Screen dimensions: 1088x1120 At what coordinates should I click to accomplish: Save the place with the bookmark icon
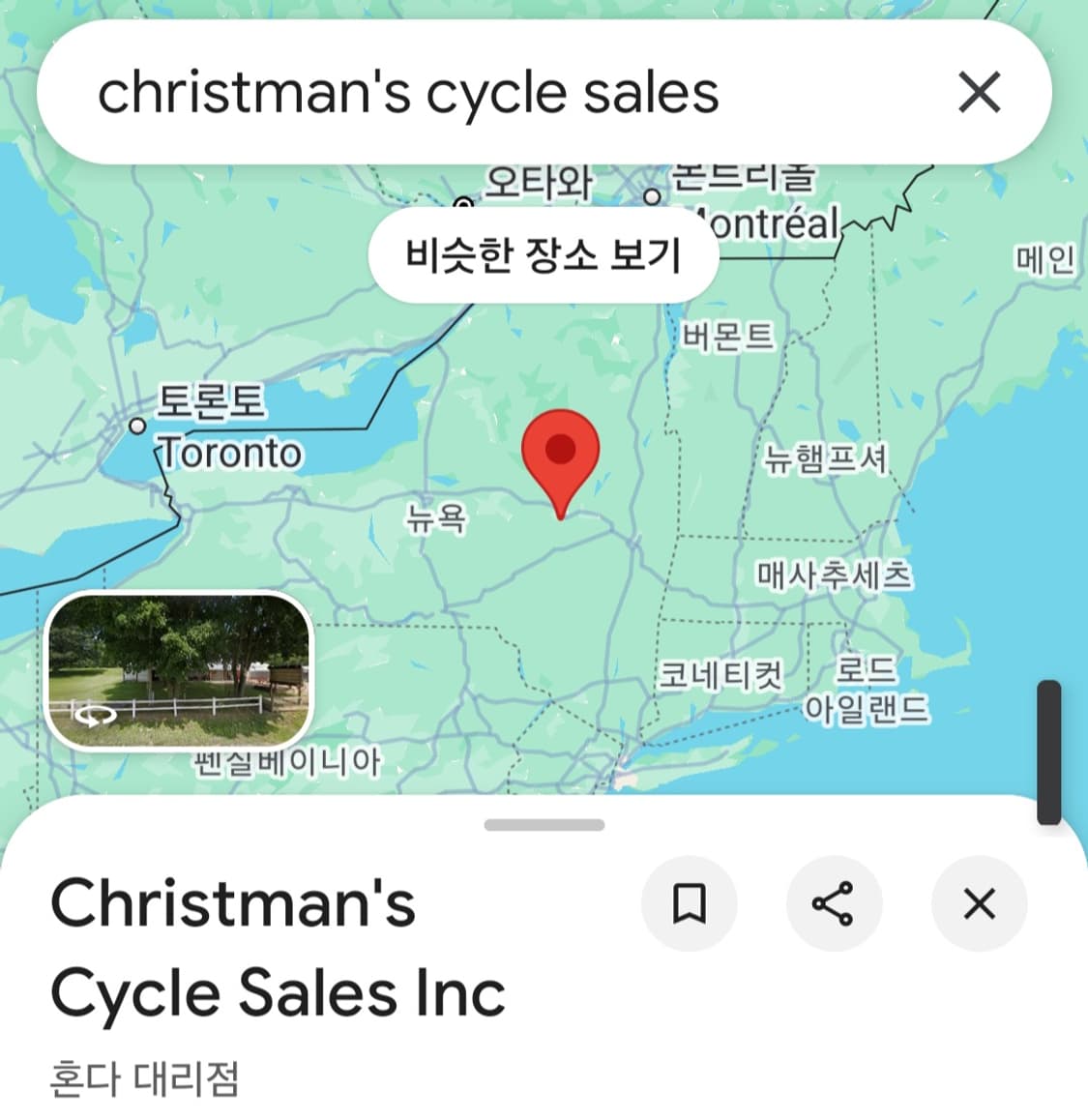690,903
